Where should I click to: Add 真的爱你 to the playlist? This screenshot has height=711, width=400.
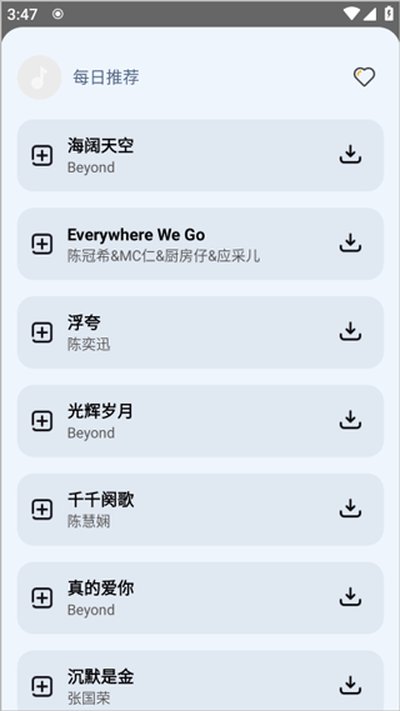42,598
